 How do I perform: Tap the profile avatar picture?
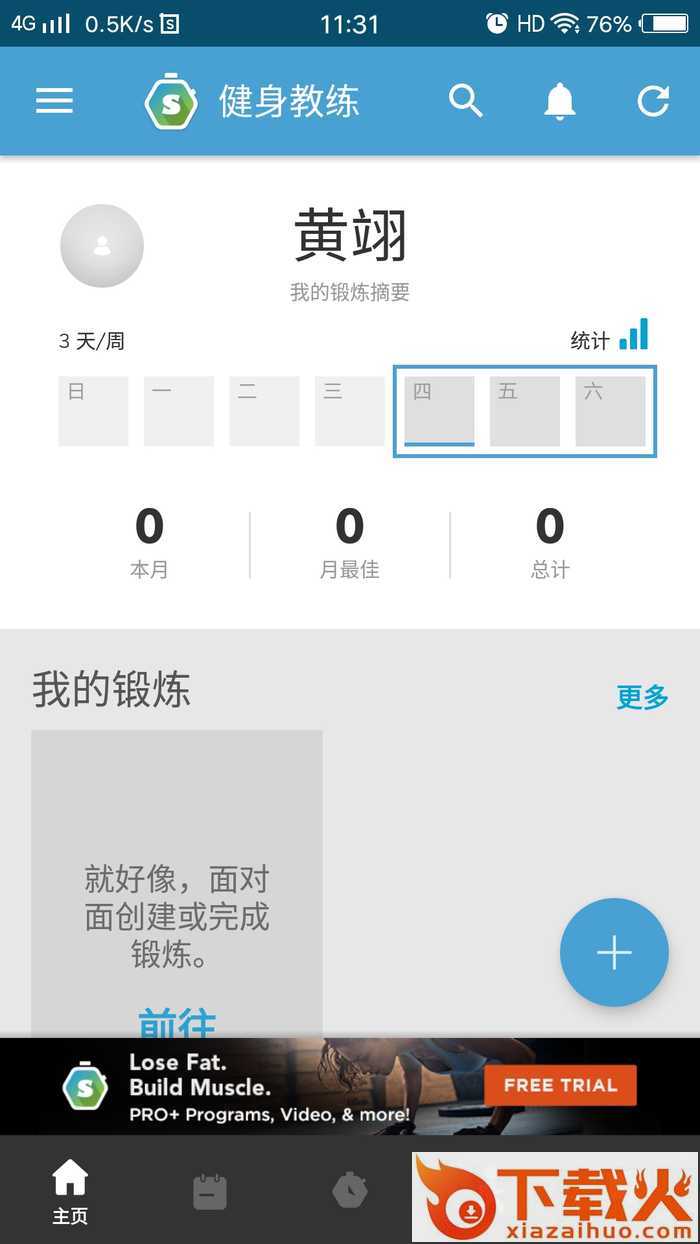102,246
